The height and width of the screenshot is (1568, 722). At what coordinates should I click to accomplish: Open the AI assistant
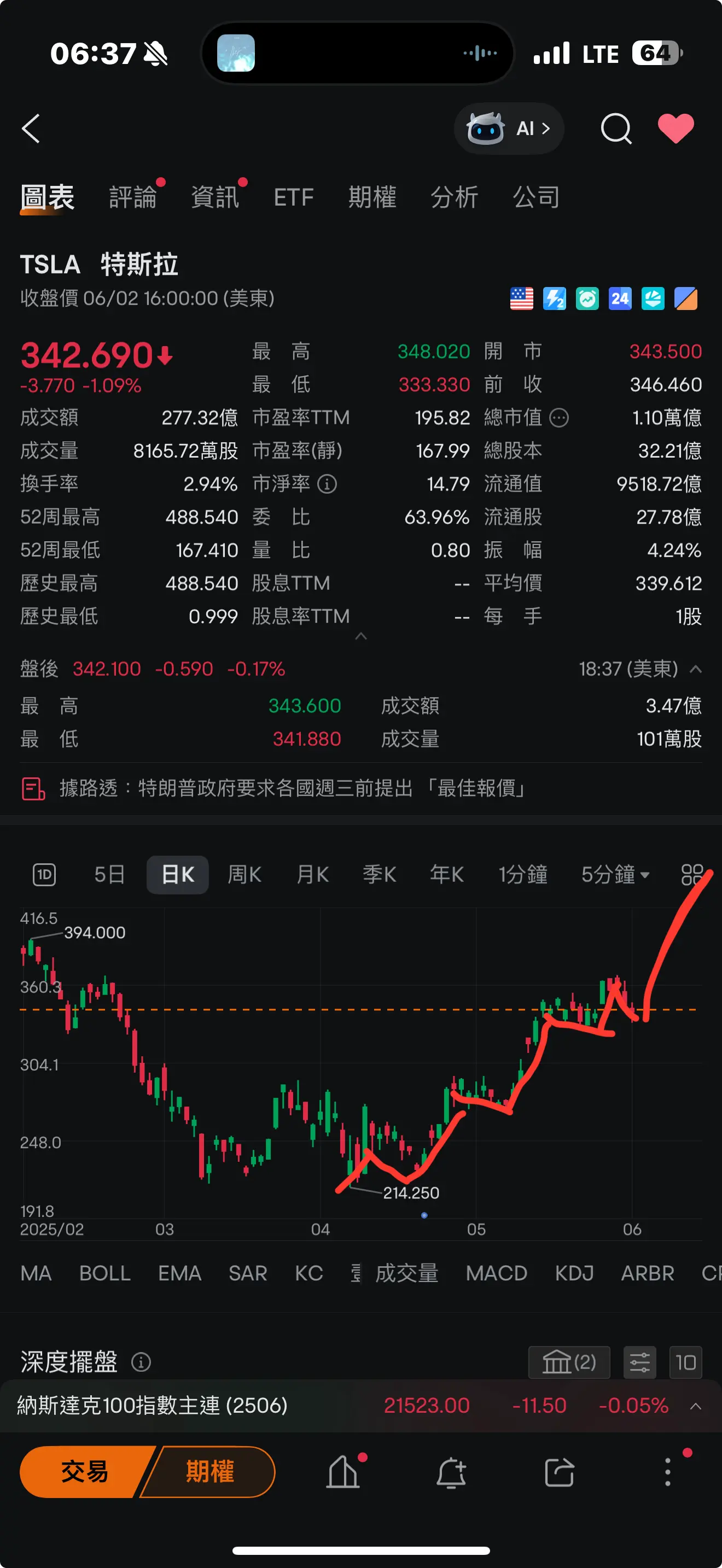coord(509,129)
